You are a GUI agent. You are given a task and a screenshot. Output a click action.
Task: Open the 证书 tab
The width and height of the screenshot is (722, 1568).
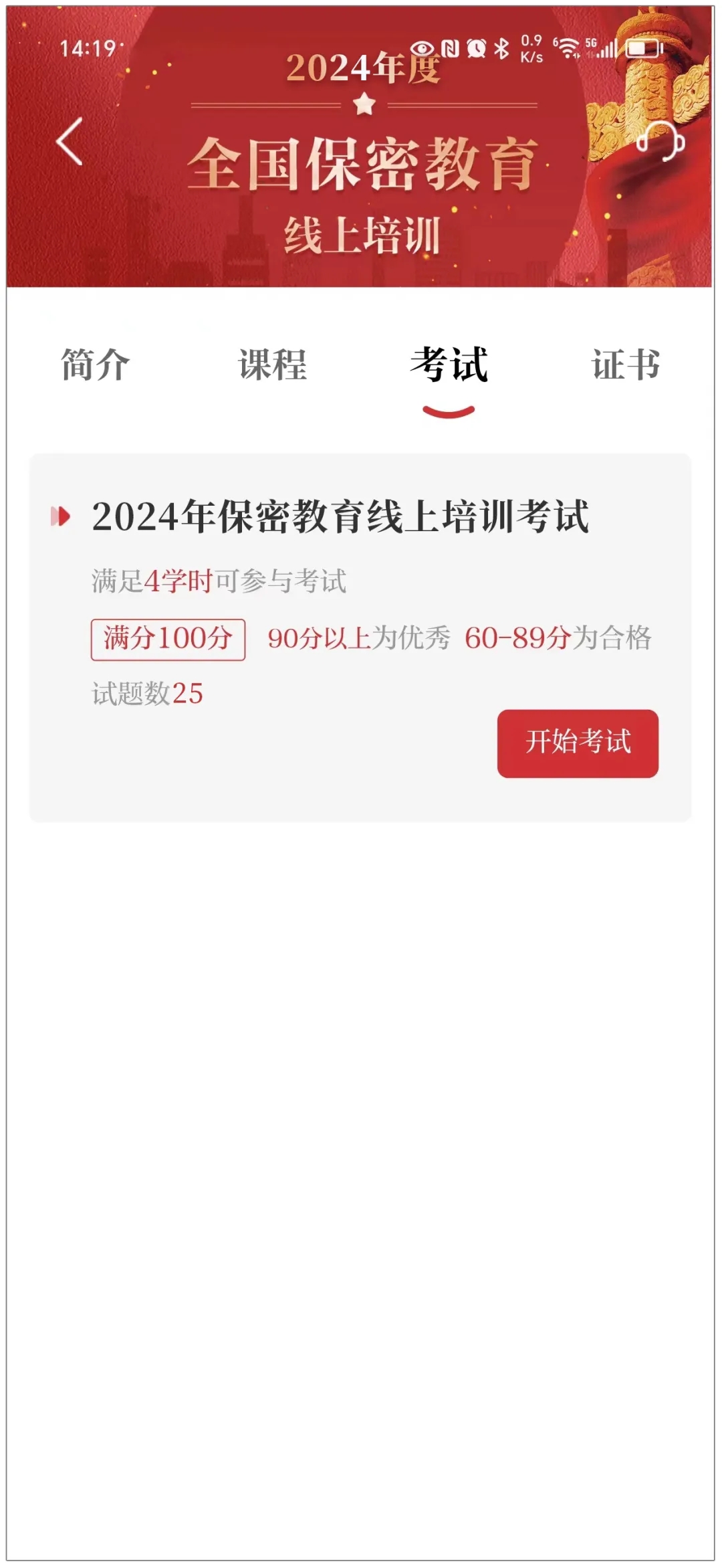click(626, 365)
